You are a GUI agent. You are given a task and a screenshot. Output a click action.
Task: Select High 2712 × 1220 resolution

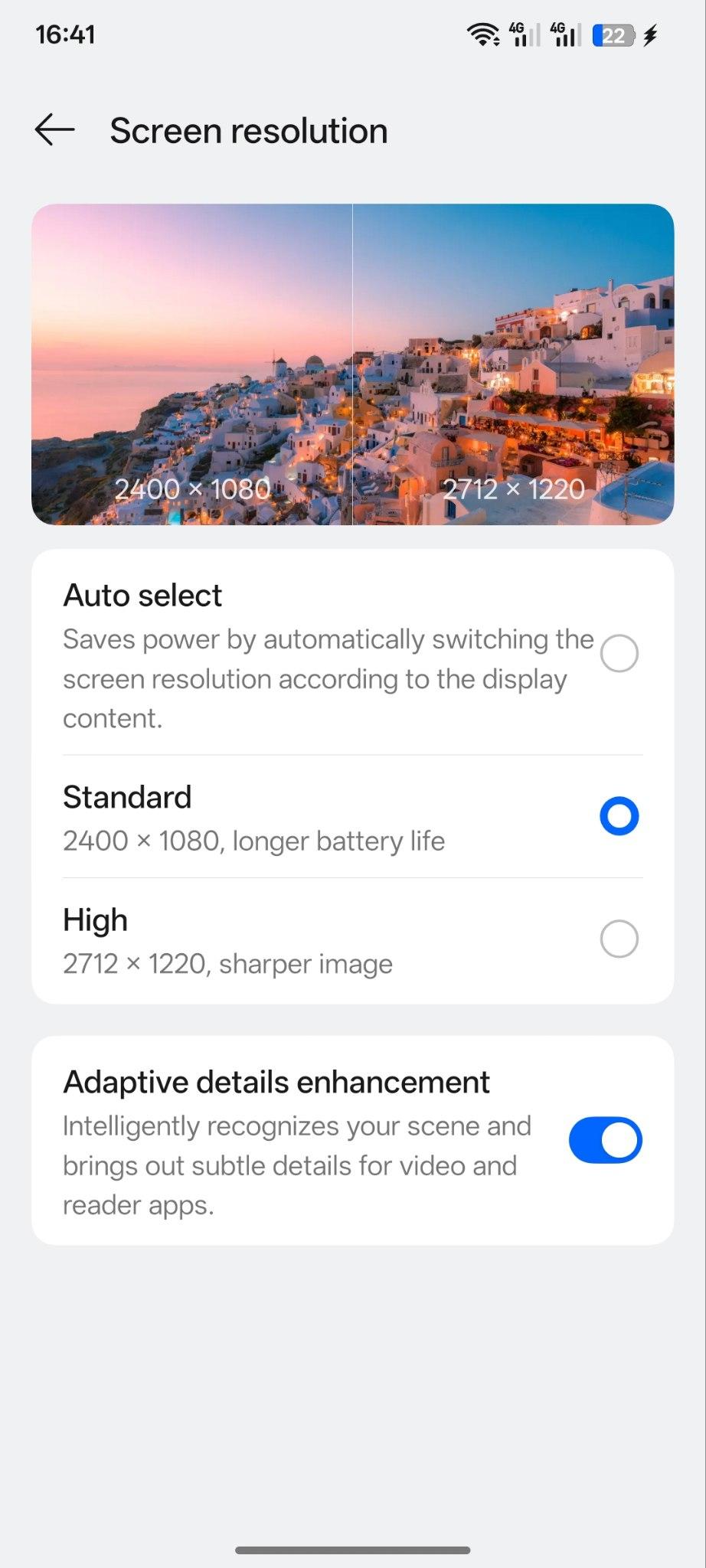[619, 939]
